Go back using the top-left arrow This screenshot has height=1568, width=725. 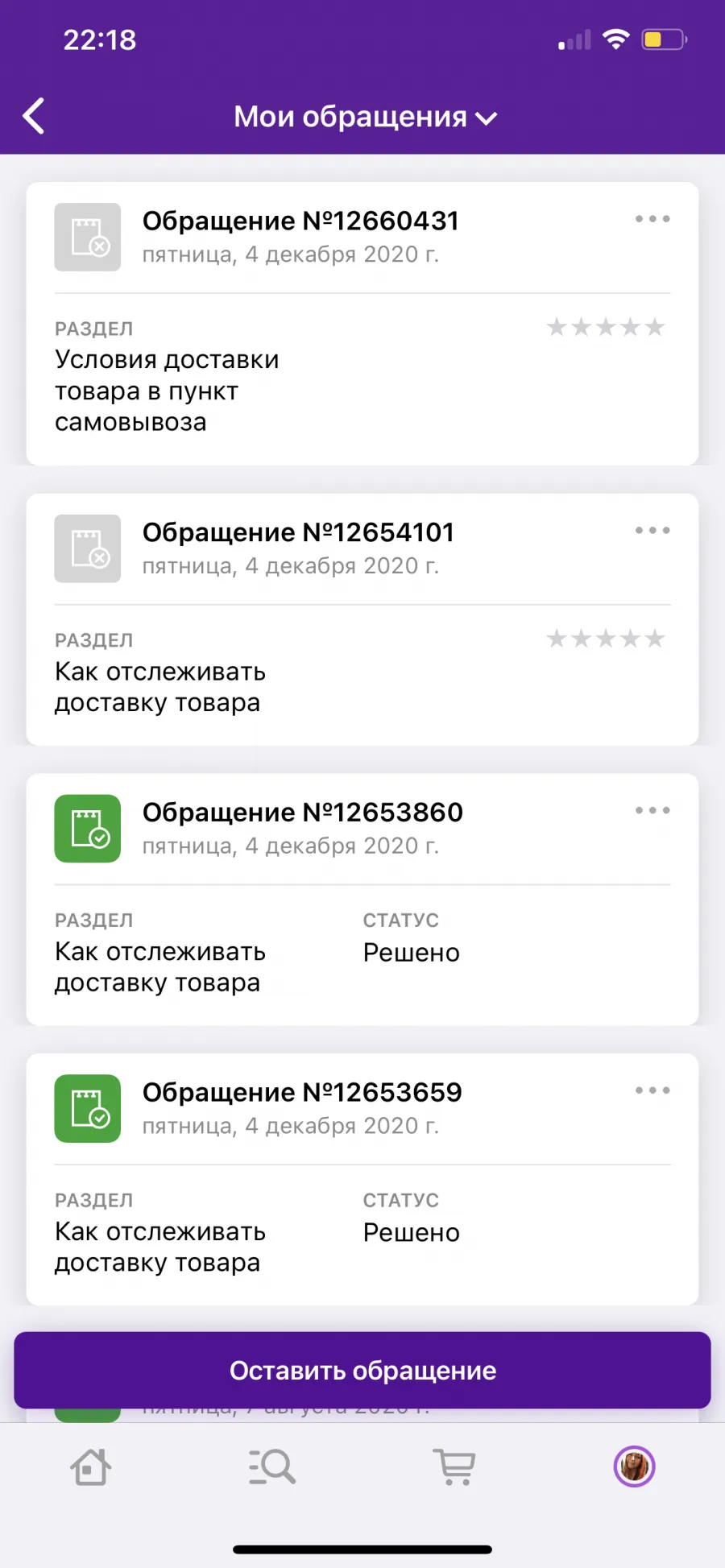click(34, 117)
